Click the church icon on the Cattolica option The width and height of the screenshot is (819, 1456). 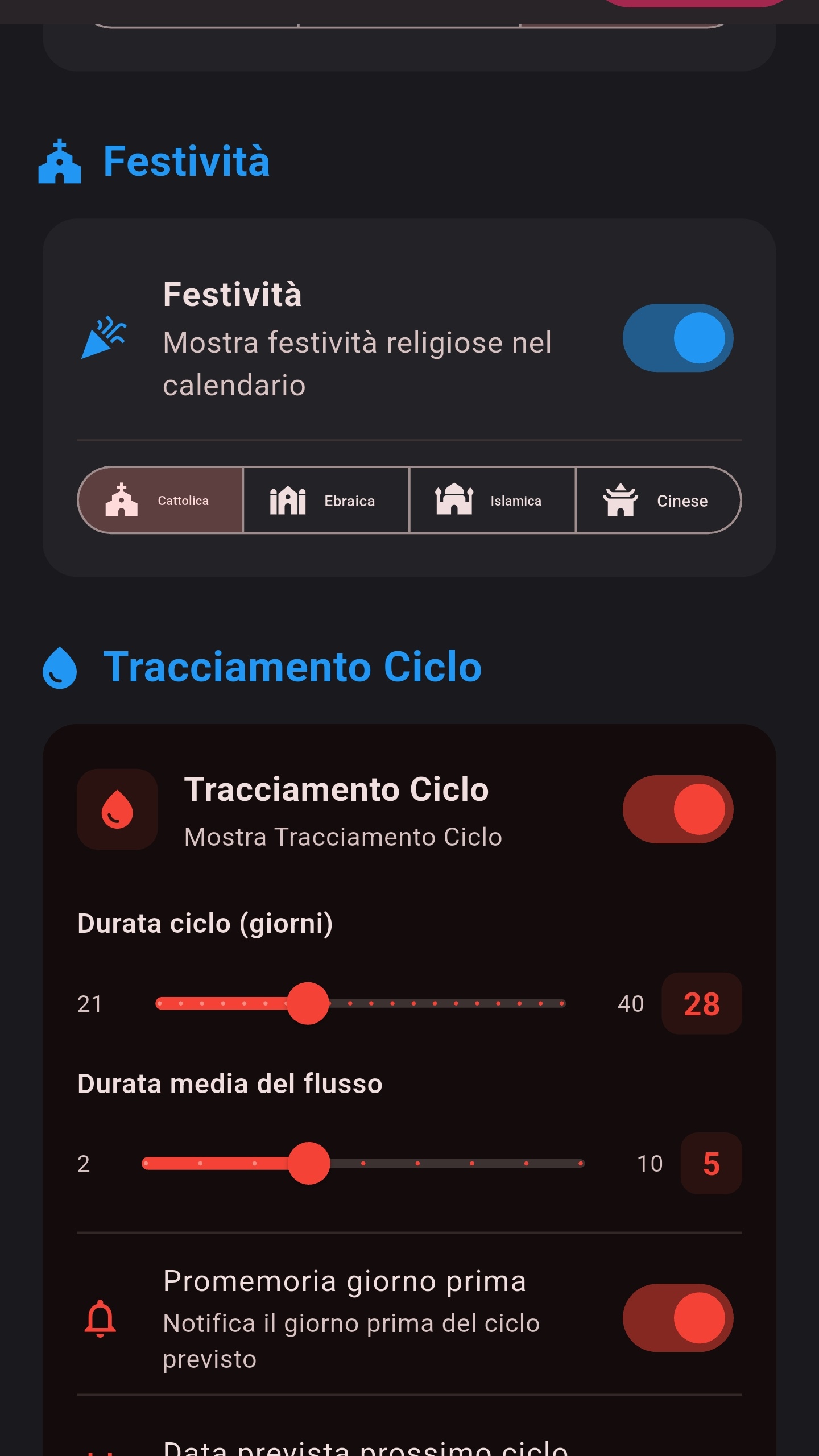(122, 500)
